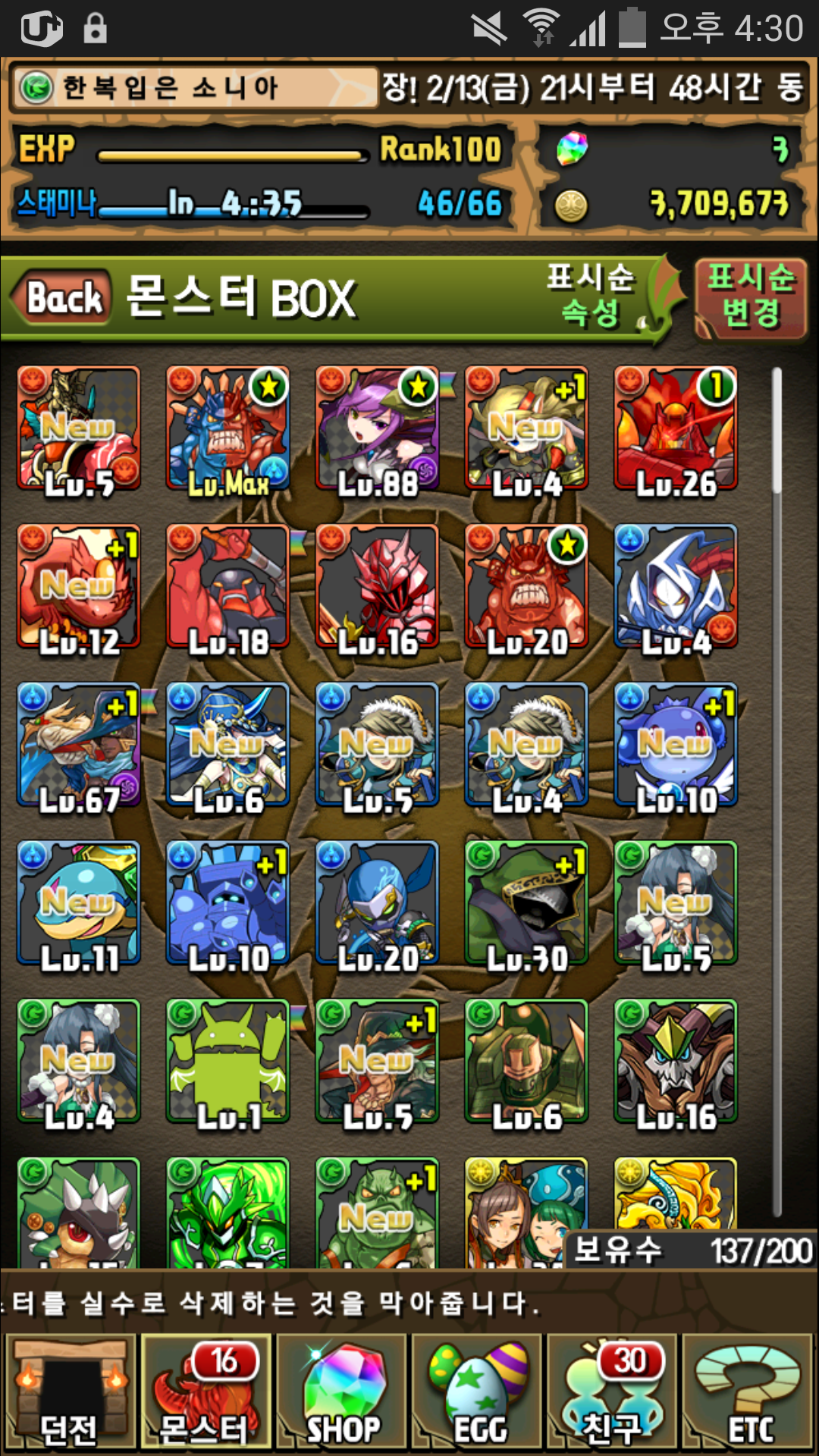This screenshot has height=1456, width=819.
Task: Select the Lv.88 purple-haired monster
Action: [377, 428]
